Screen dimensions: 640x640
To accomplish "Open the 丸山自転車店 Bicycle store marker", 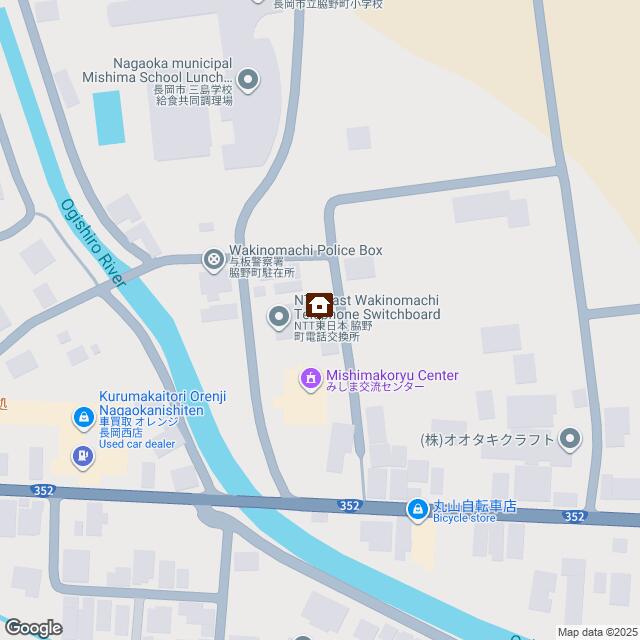I will [415, 510].
